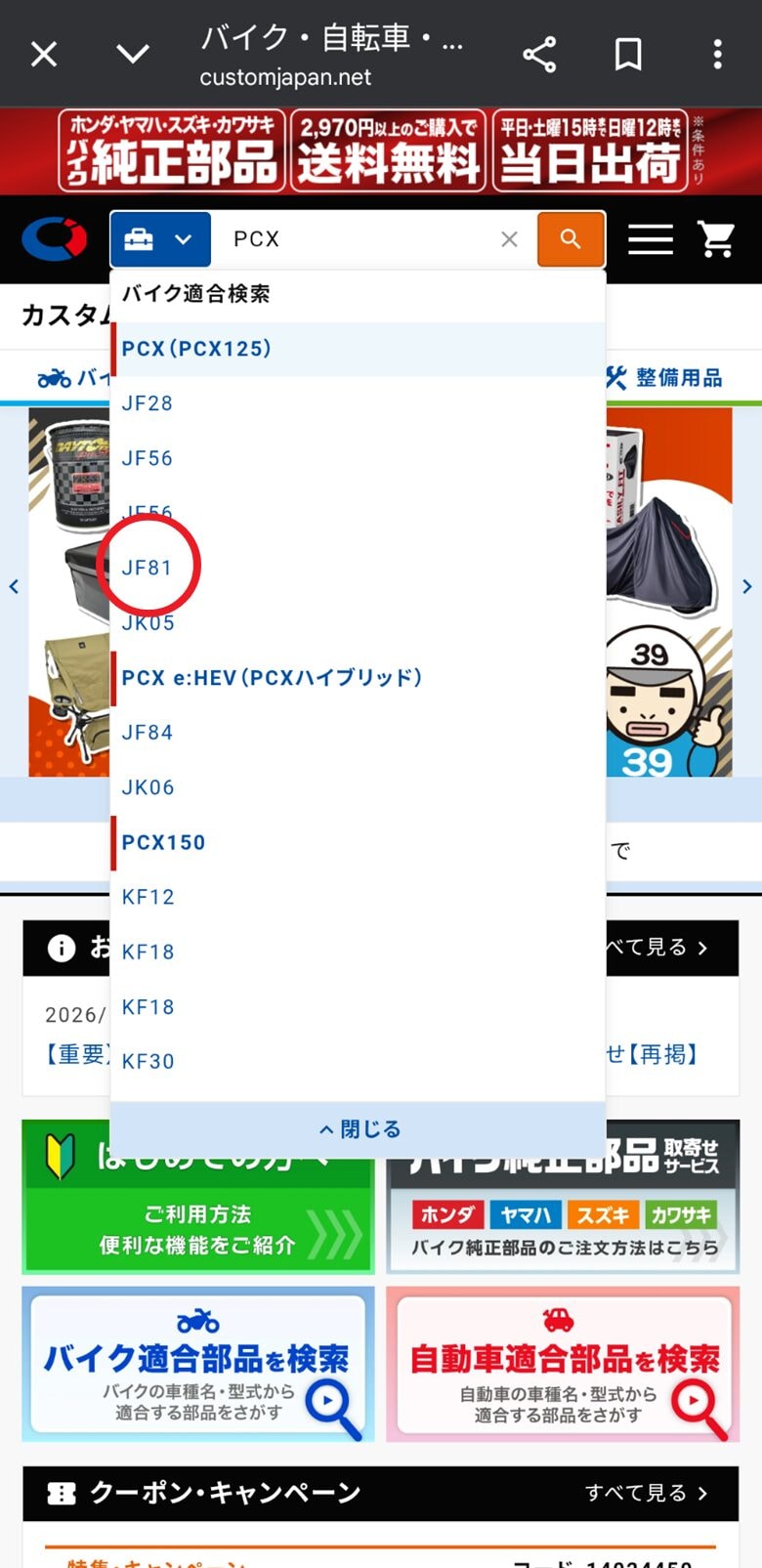Share this page
The height and width of the screenshot is (1568, 762).
tap(539, 55)
